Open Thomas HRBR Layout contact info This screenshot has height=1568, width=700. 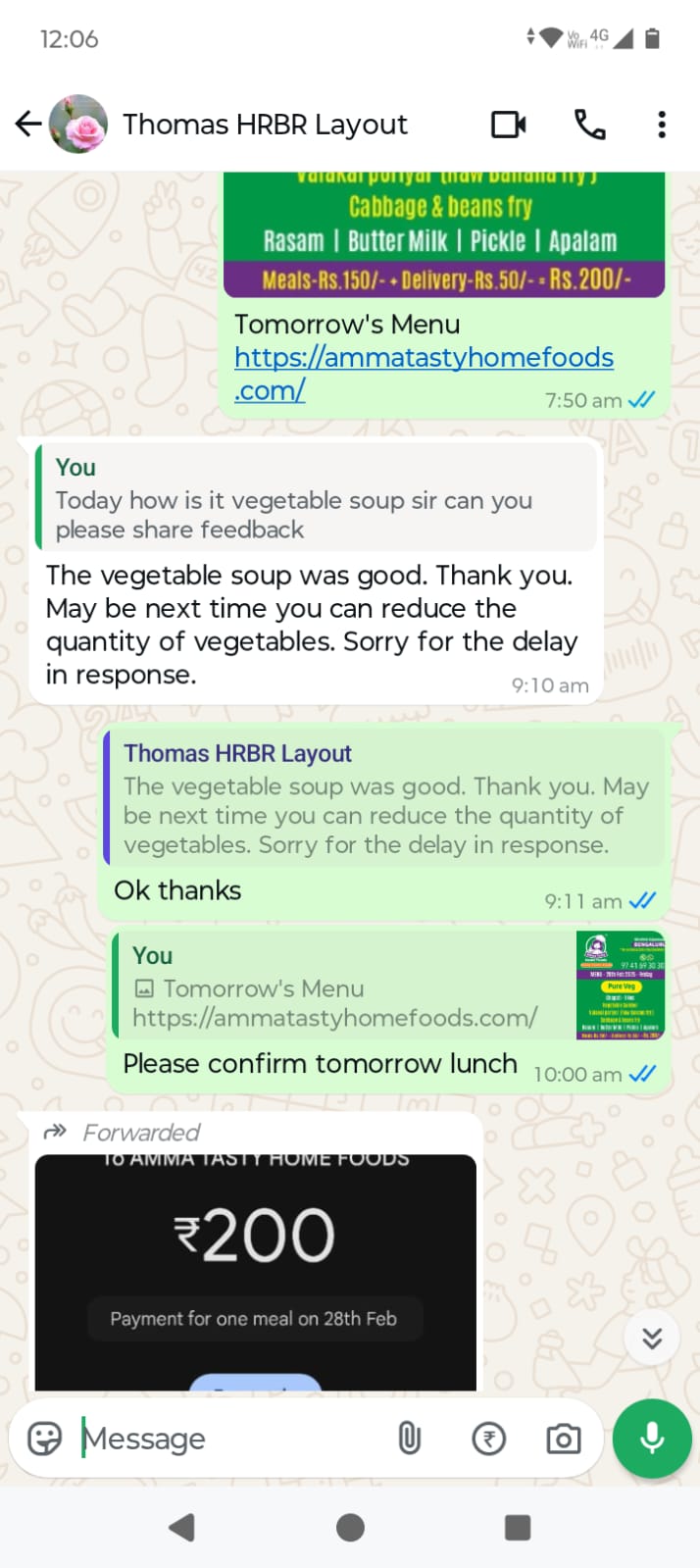pyautogui.click(x=265, y=125)
